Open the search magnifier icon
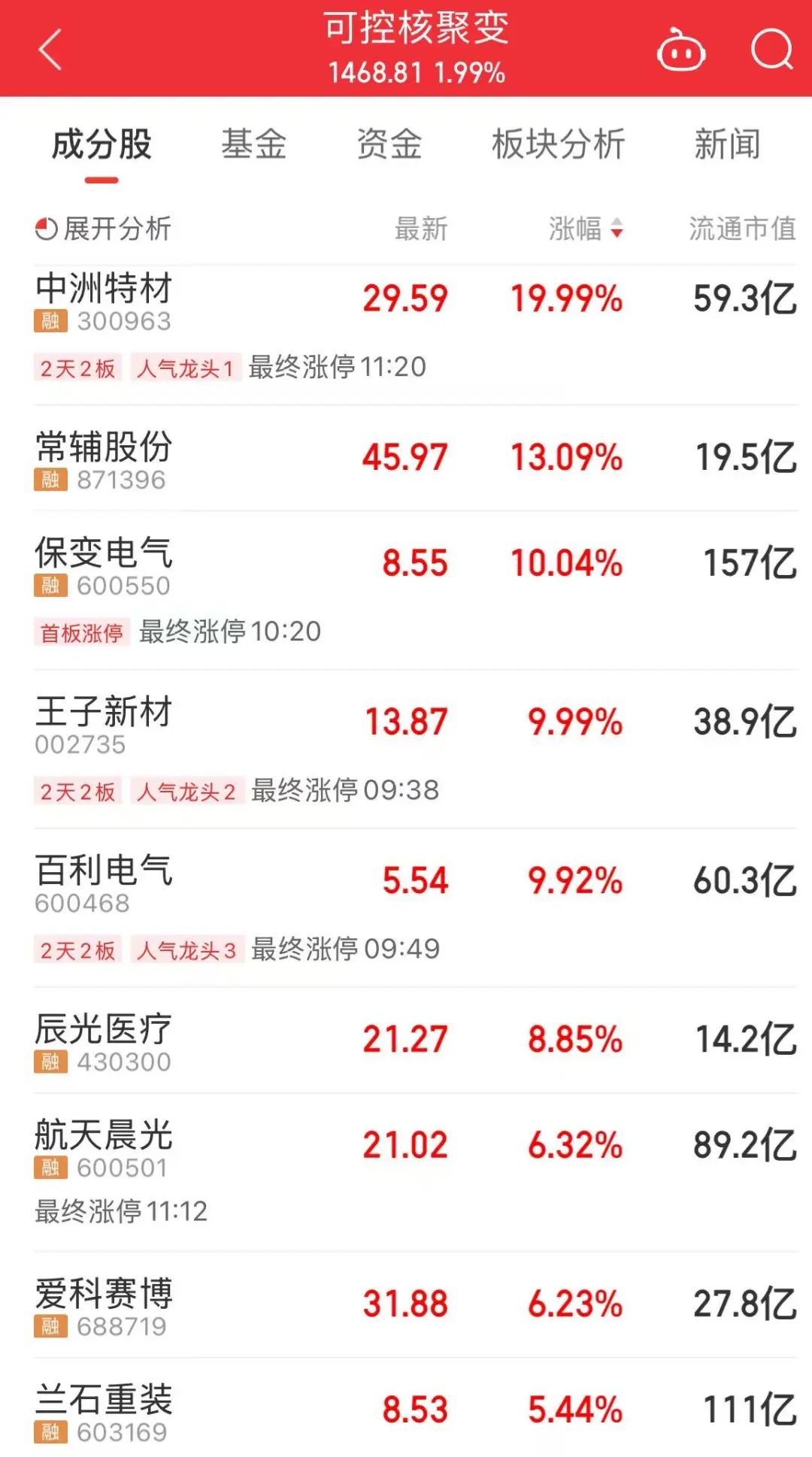 coord(772,50)
